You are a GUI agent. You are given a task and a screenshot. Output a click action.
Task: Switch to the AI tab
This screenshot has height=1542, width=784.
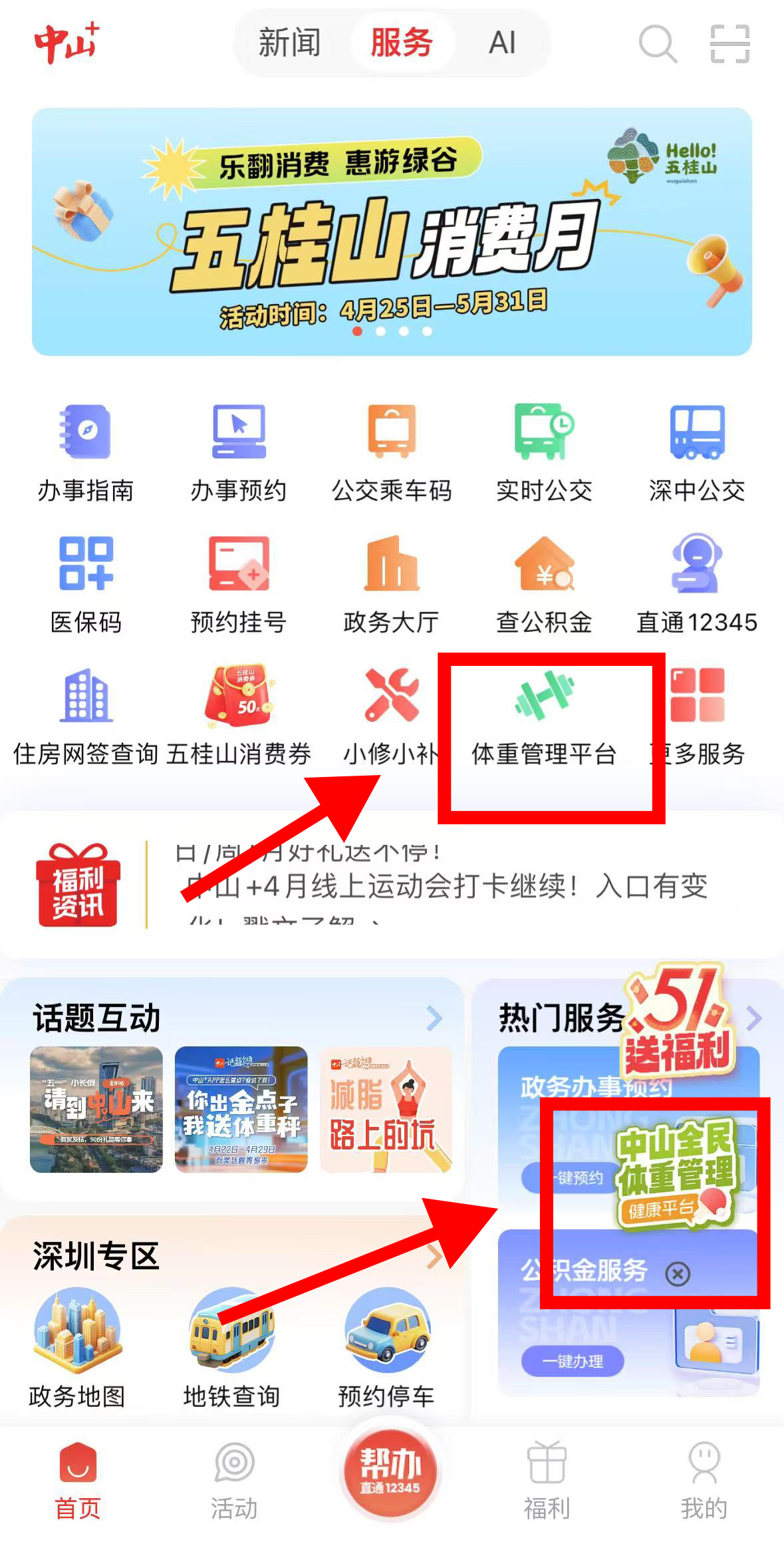point(502,43)
